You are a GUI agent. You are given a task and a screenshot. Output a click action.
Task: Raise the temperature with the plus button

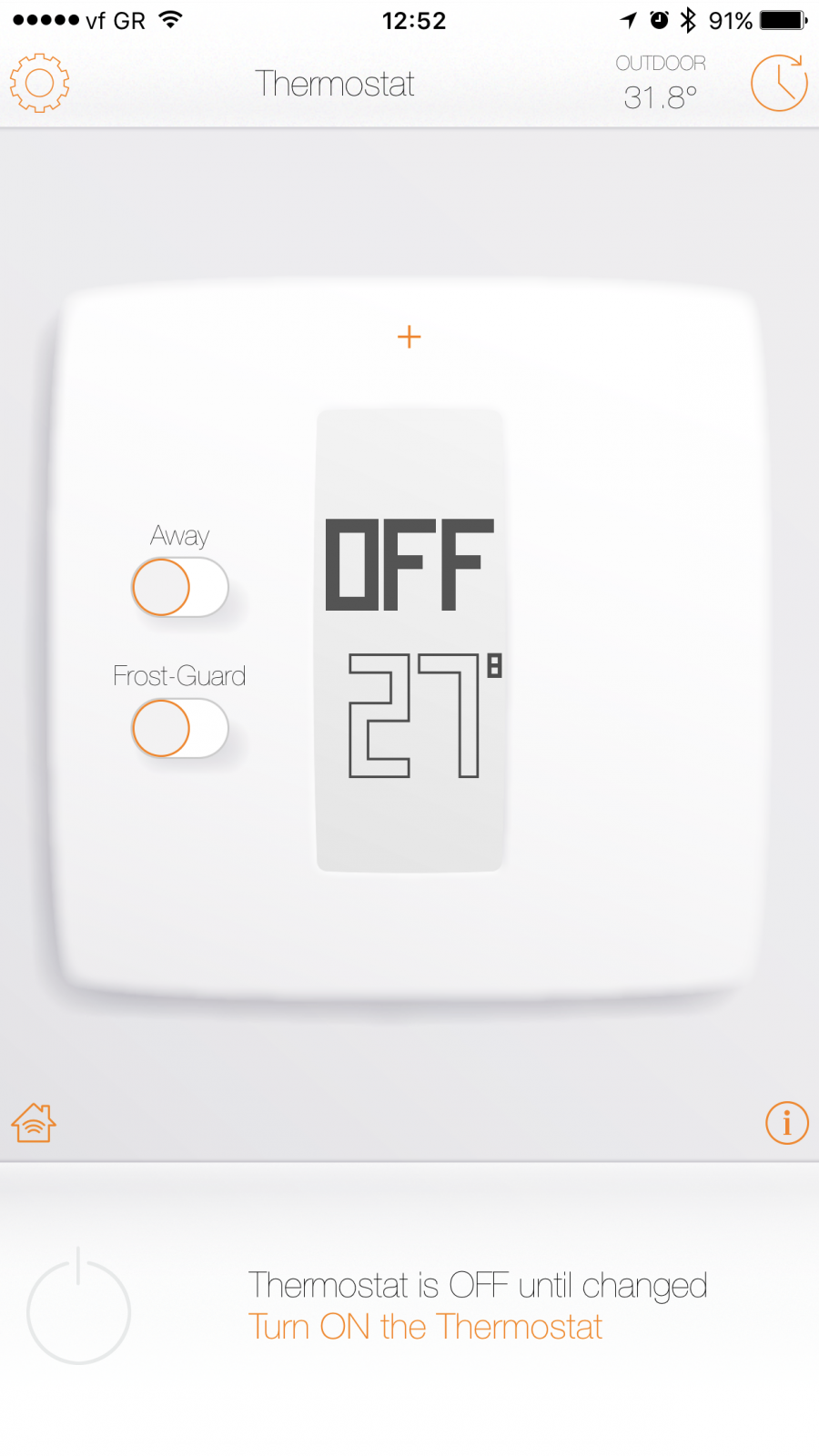point(409,337)
